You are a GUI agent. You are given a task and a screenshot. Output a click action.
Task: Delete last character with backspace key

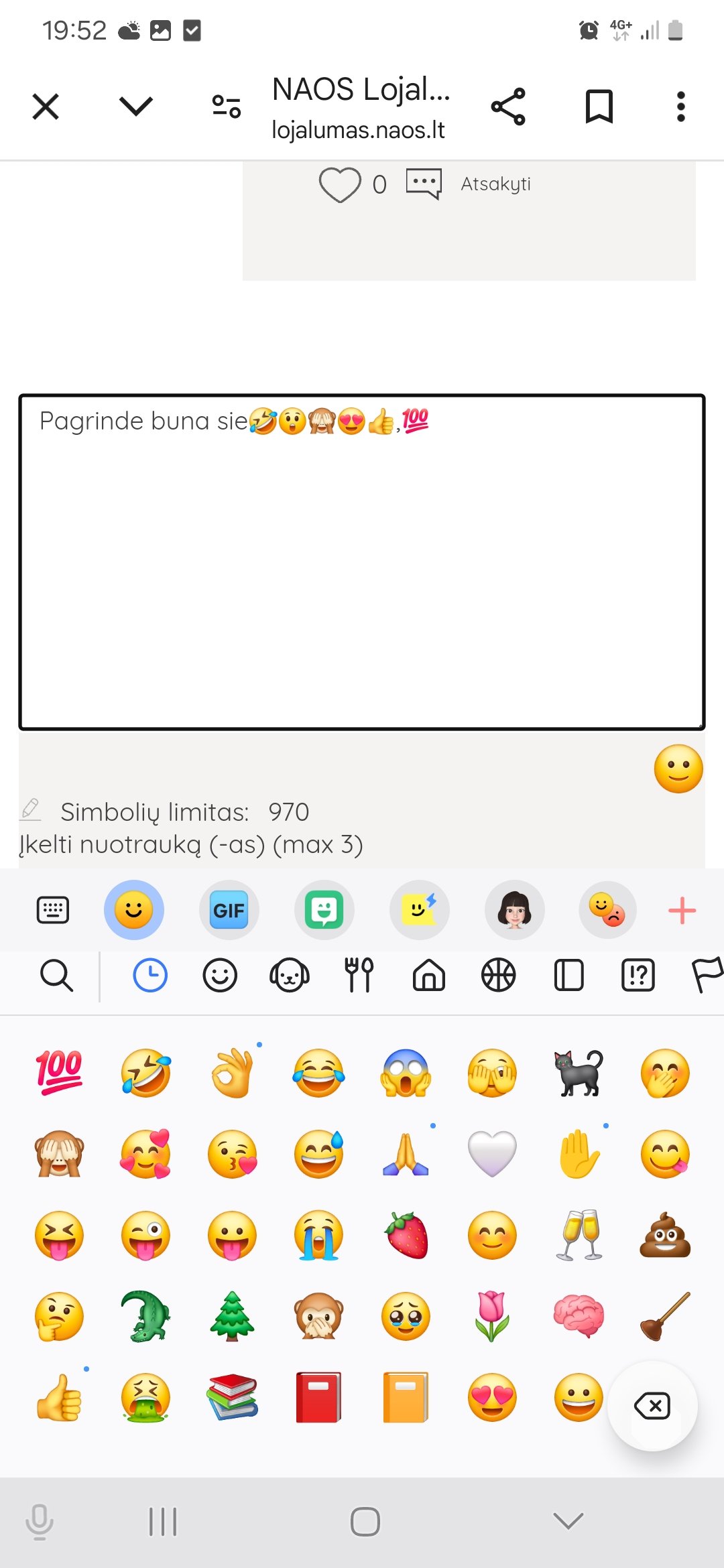click(652, 1406)
